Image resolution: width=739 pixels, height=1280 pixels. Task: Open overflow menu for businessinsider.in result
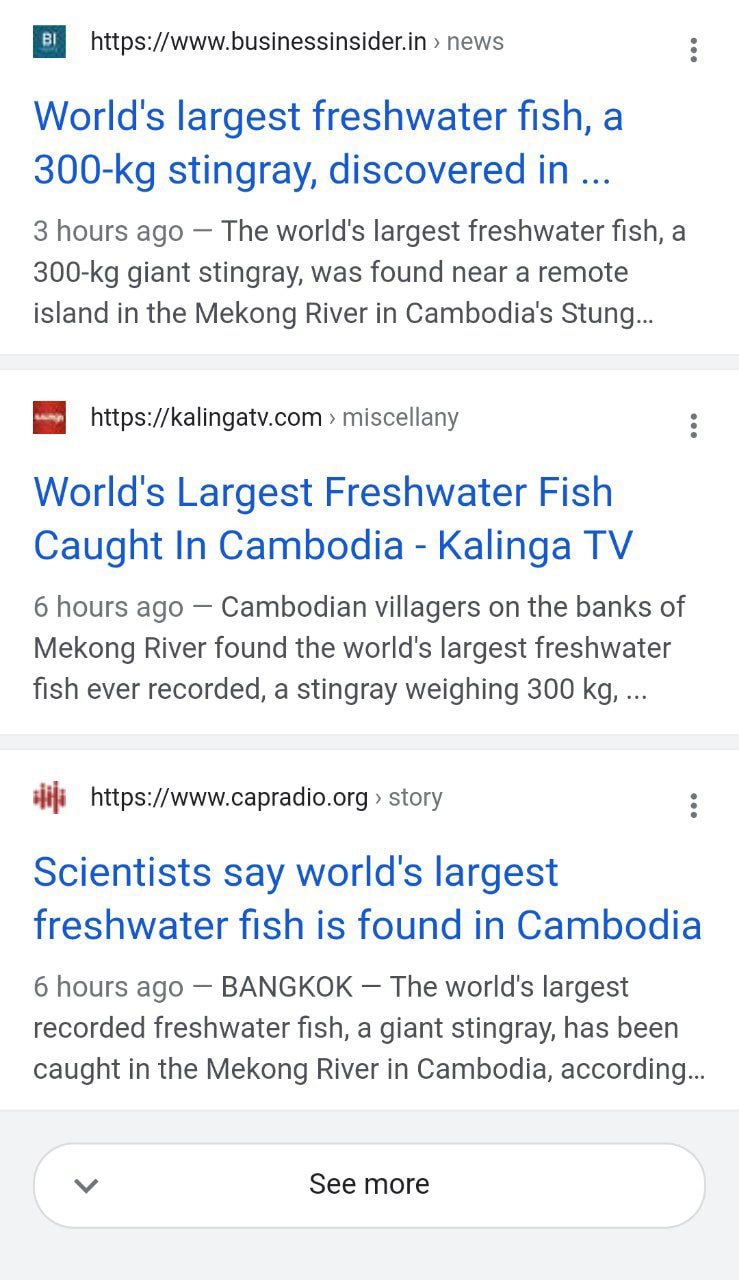coord(693,50)
